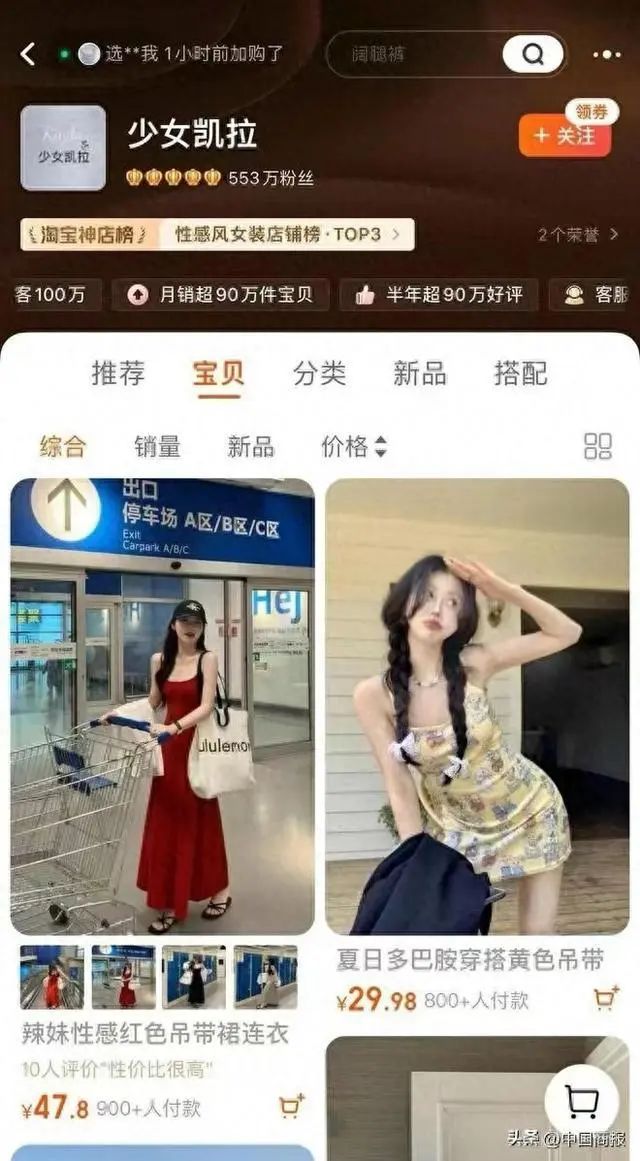This screenshot has width=640, height=1161.
Task: Open the yellow camisole dress product
Action: tap(477, 706)
